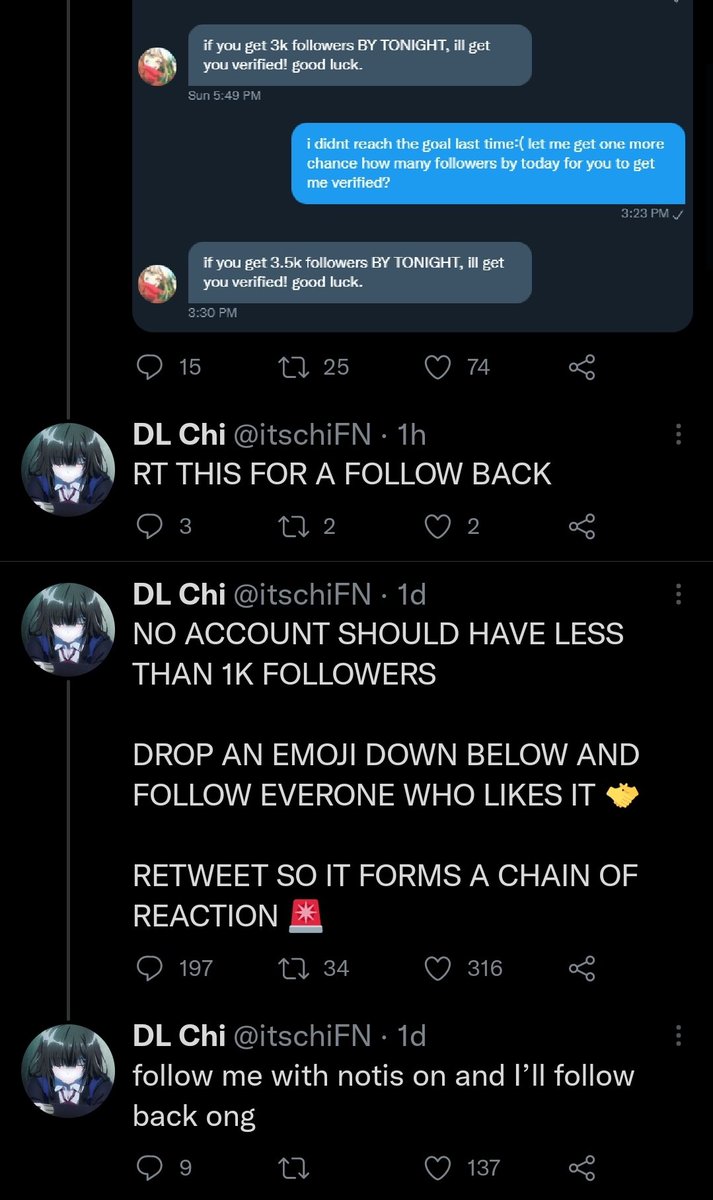Reply to the 'follow me with notis on' tweet
The width and height of the screenshot is (713, 1200).
point(149,1168)
